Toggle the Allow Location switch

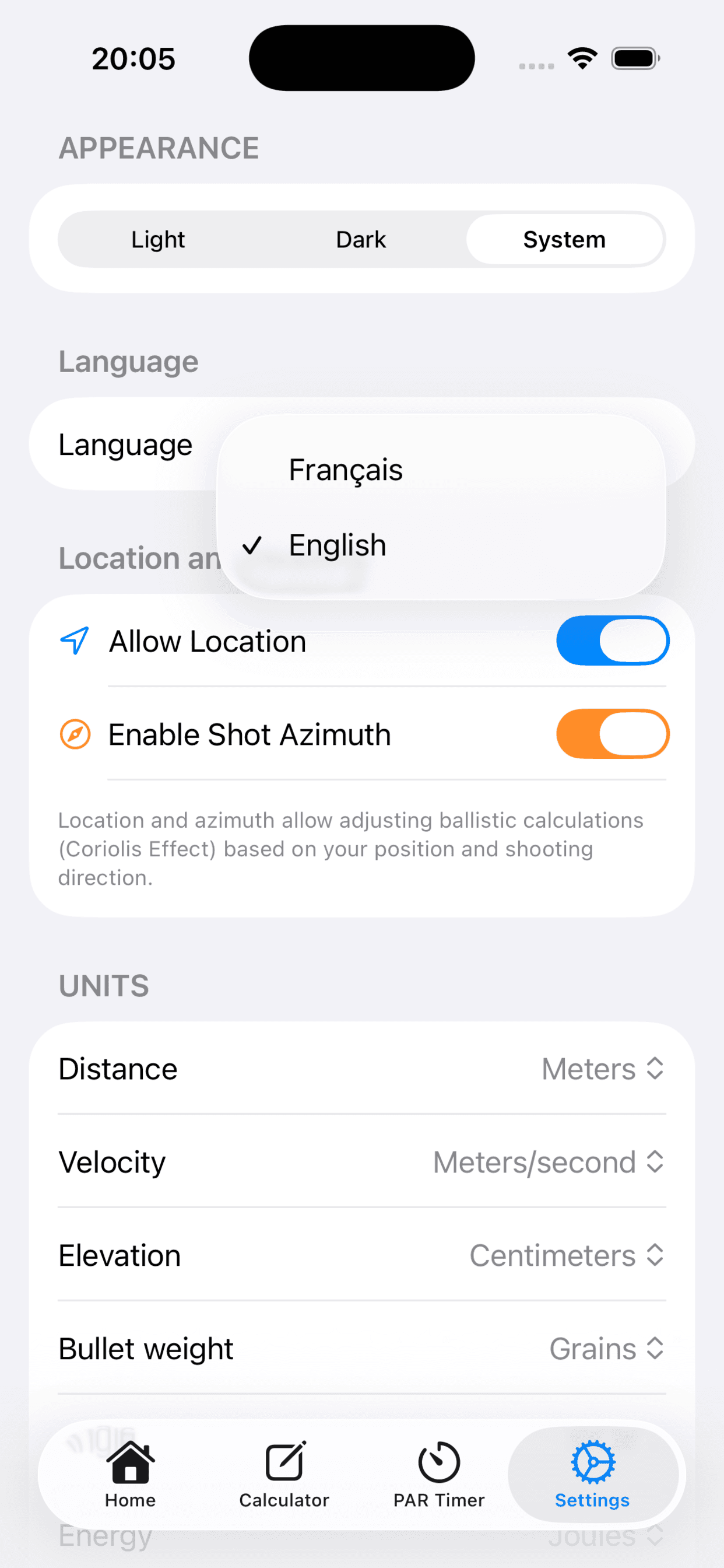pyautogui.click(x=612, y=641)
